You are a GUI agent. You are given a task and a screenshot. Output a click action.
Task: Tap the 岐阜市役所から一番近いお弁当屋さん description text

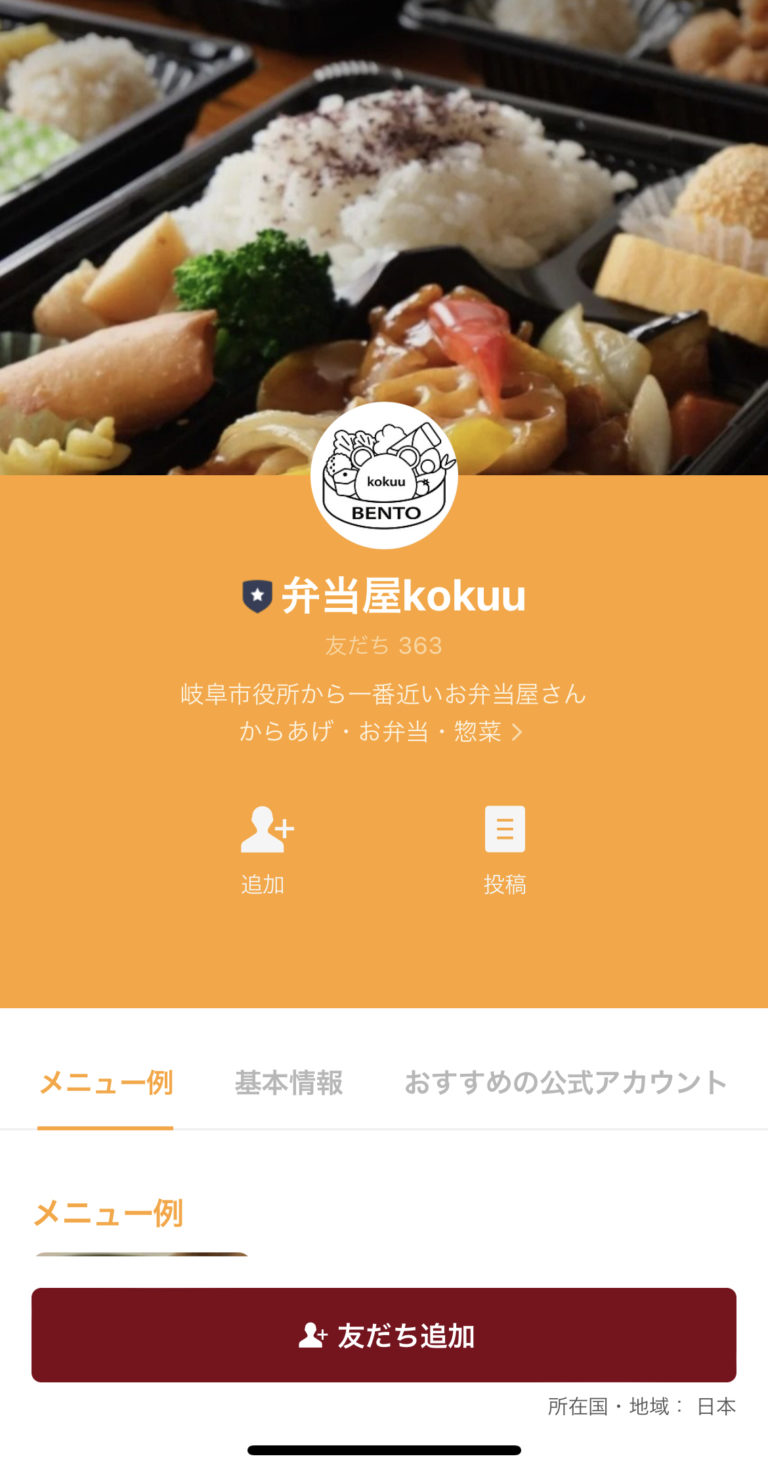(x=384, y=694)
